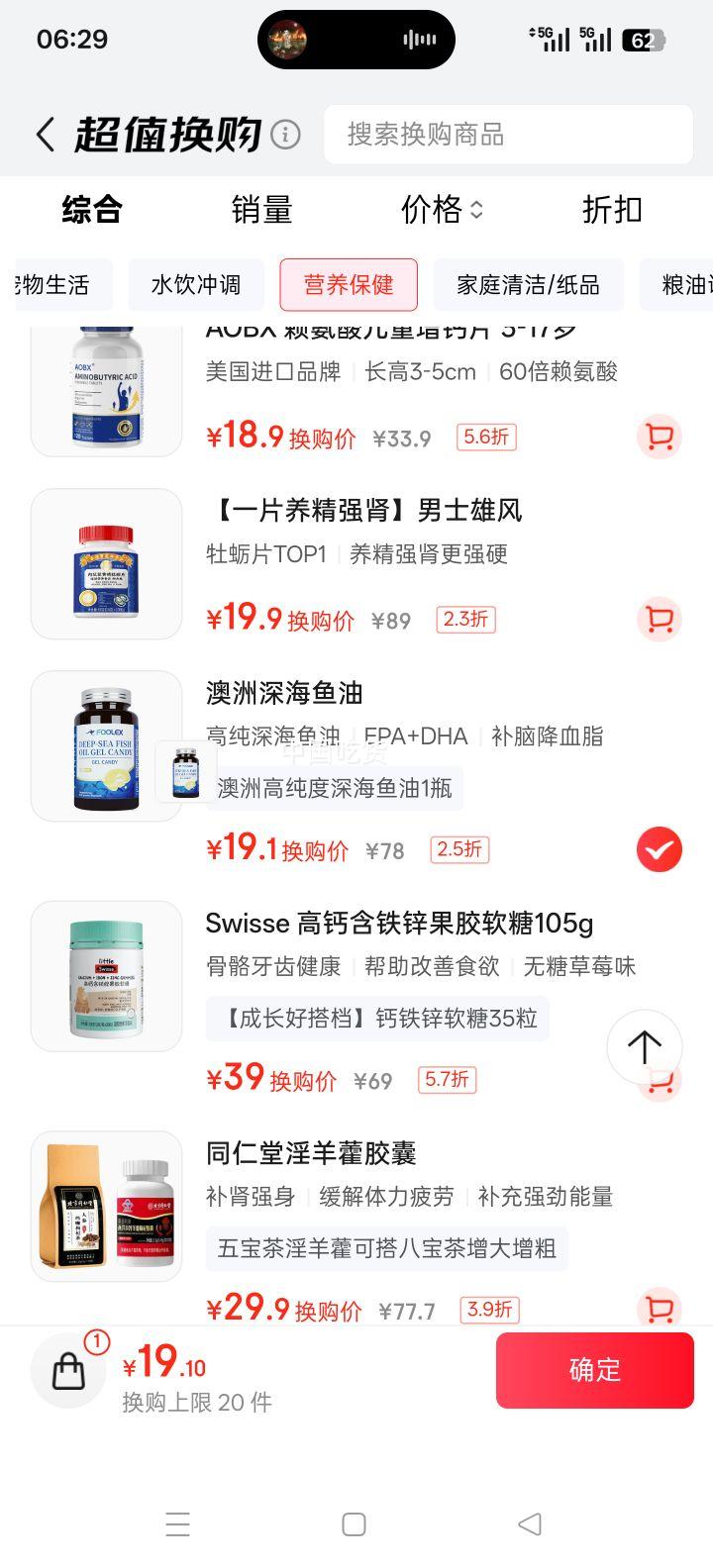Select the 水饮冲调 category chip
This screenshot has width=713, height=1568.
coord(196,285)
